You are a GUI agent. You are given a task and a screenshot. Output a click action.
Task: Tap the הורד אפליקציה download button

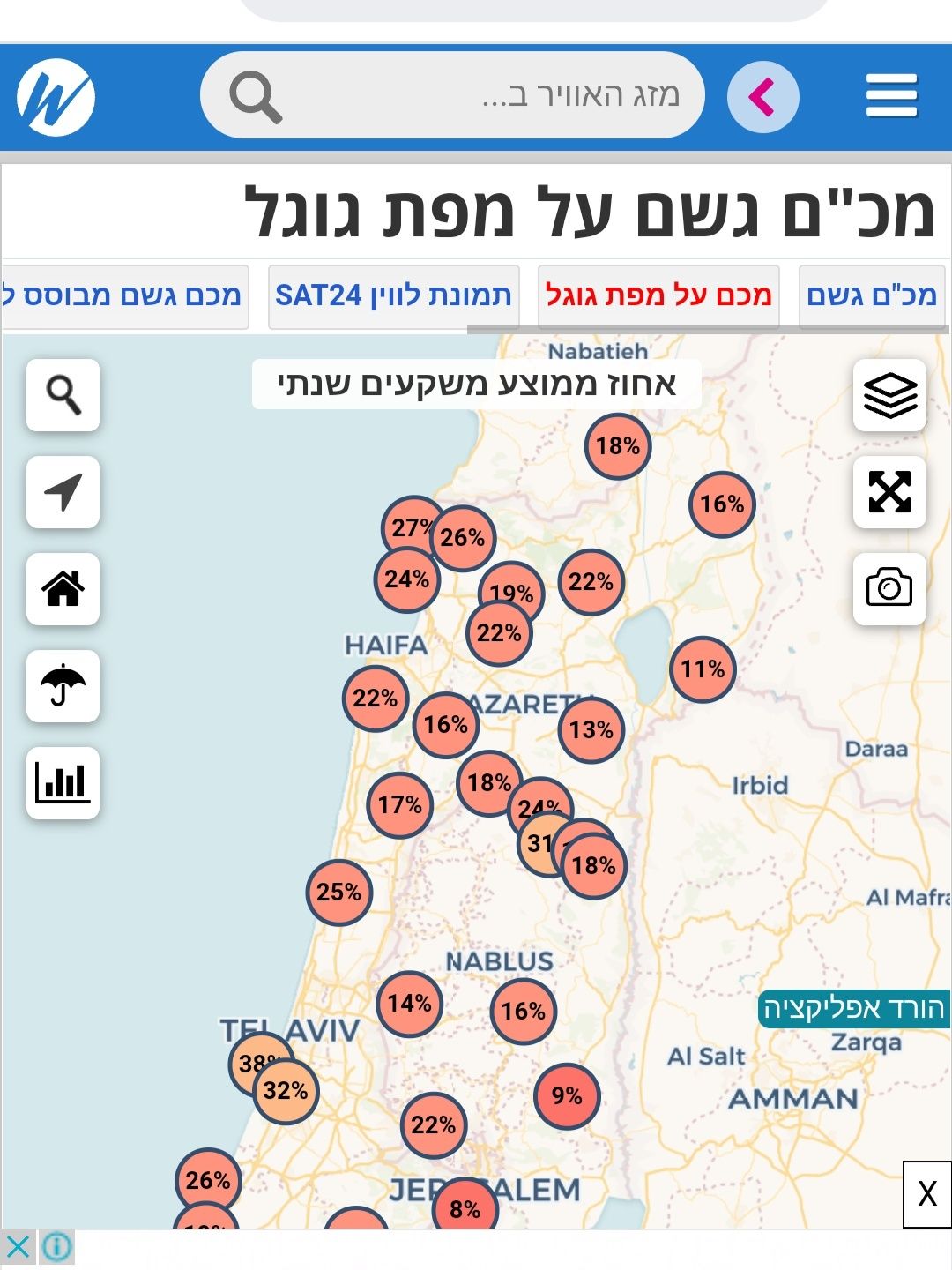click(x=852, y=1008)
